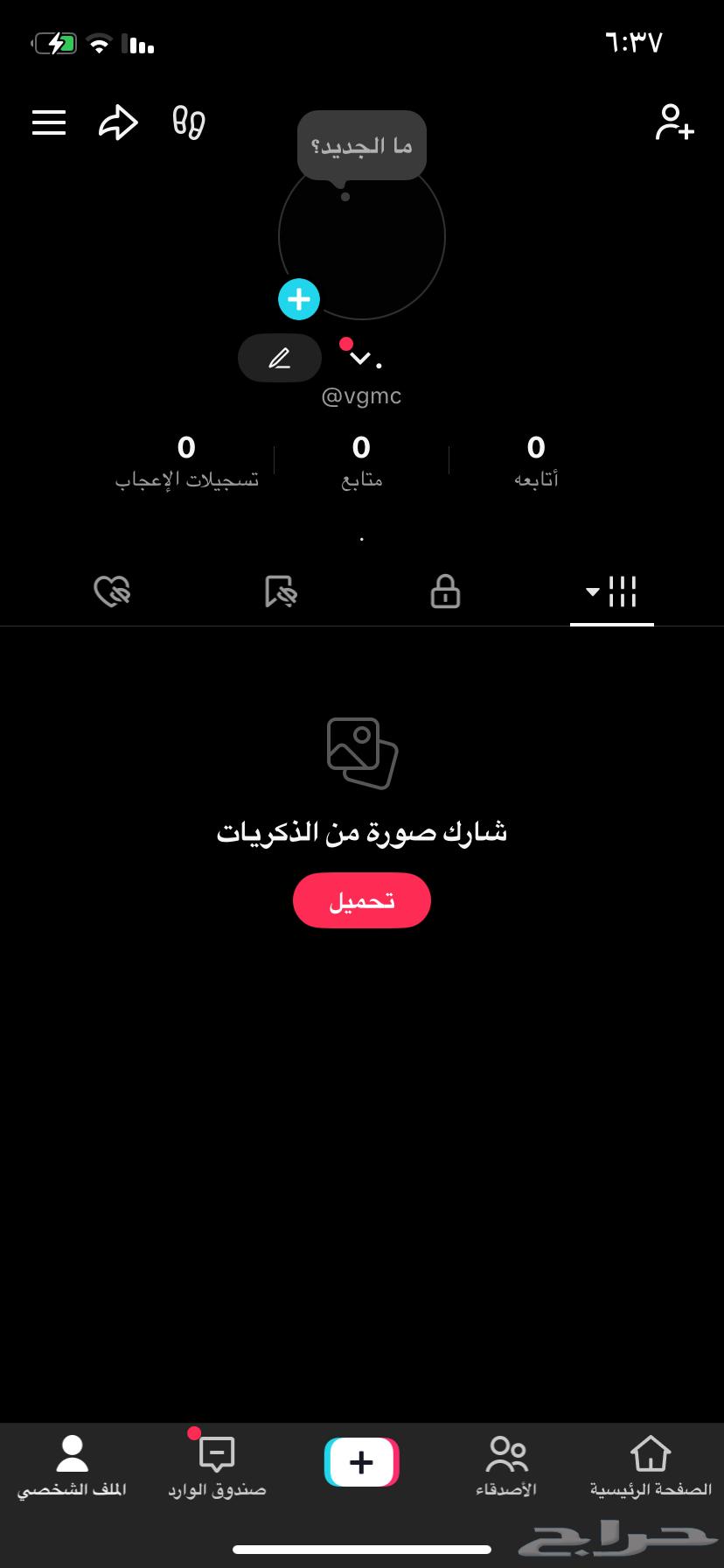Open the hamburger menu at top left
This screenshot has height=1568, width=724.
pos(48,122)
